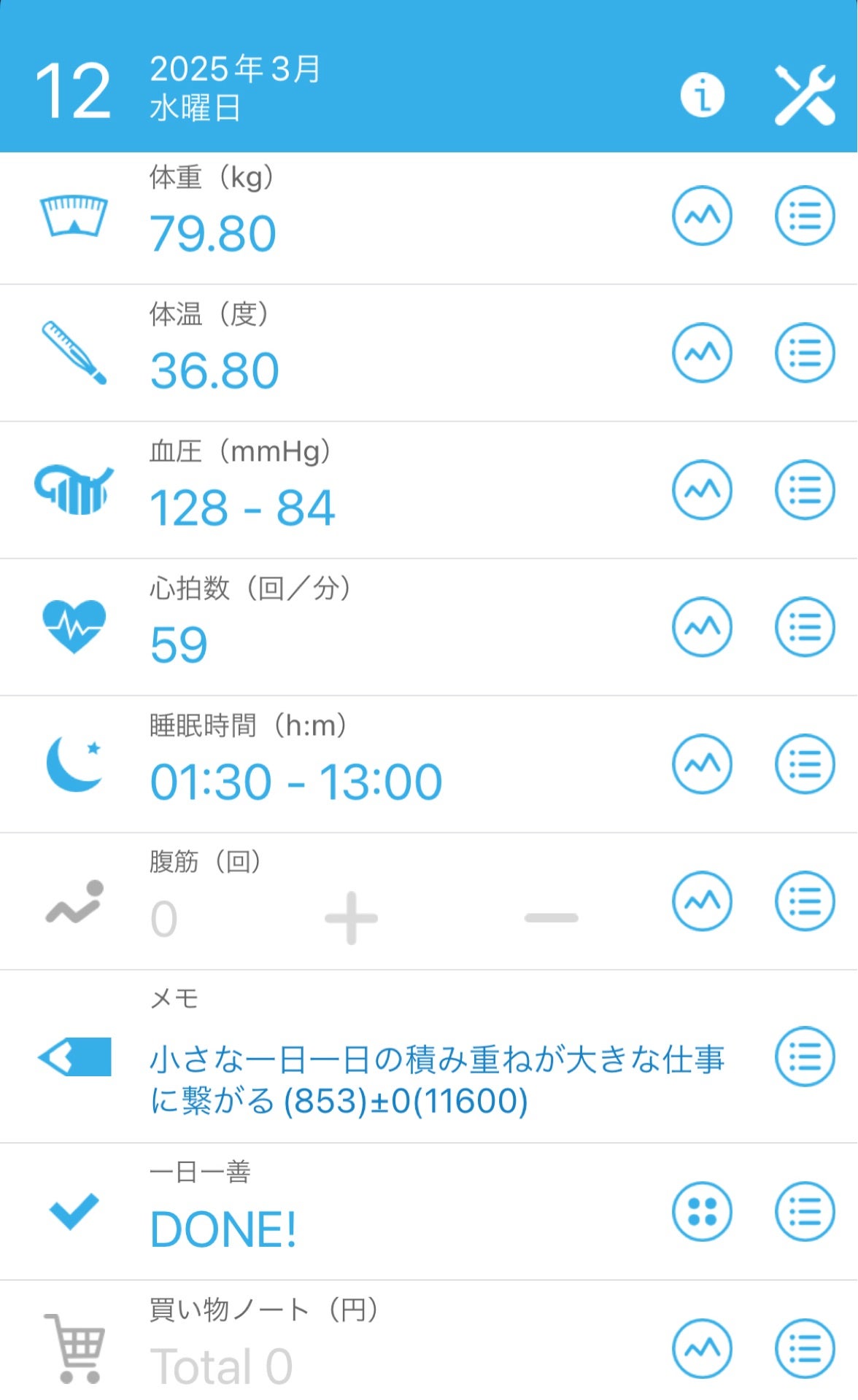The width and height of the screenshot is (858, 1400).
Task: Open the info screen from the header
Action: [701, 96]
